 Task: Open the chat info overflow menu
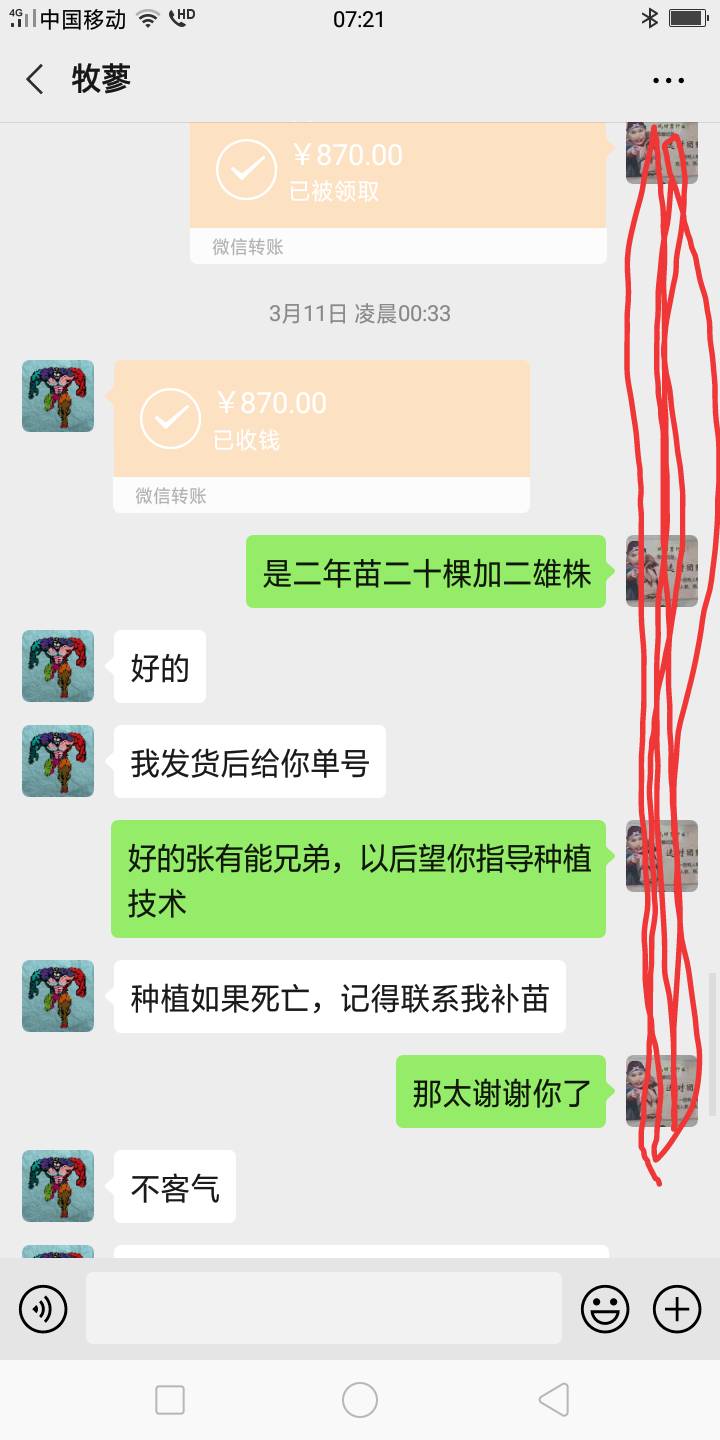pyautogui.click(x=668, y=80)
